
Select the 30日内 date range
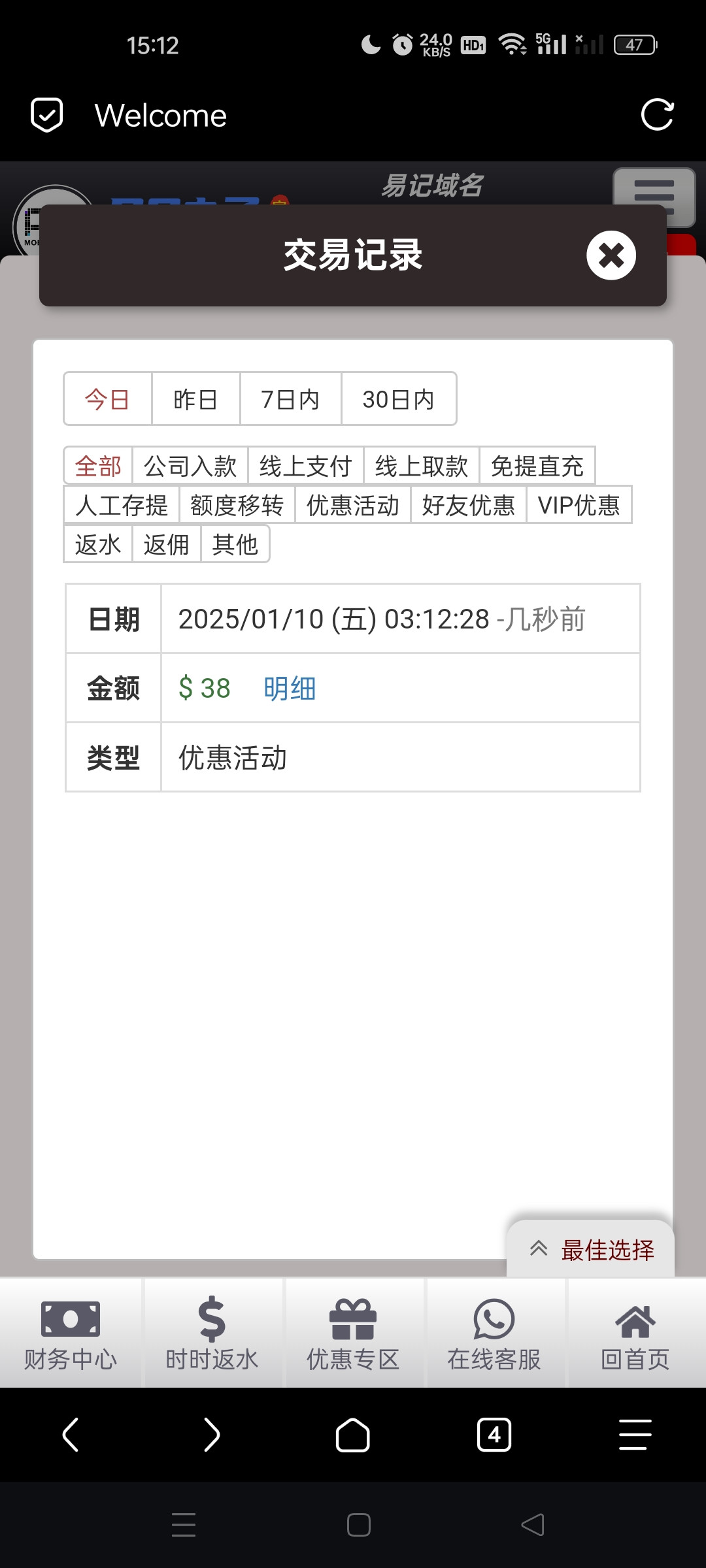coord(399,399)
